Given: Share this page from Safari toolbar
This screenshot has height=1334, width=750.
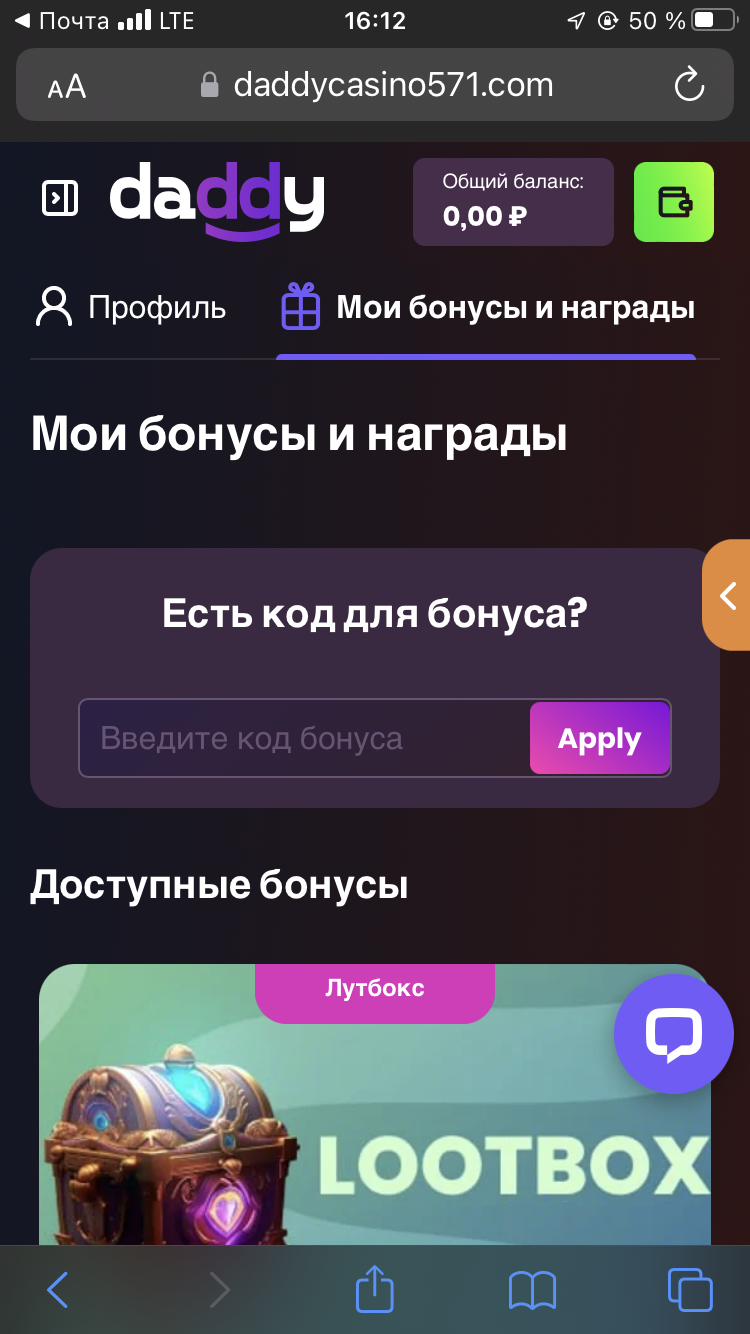Looking at the screenshot, I should [375, 1290].
